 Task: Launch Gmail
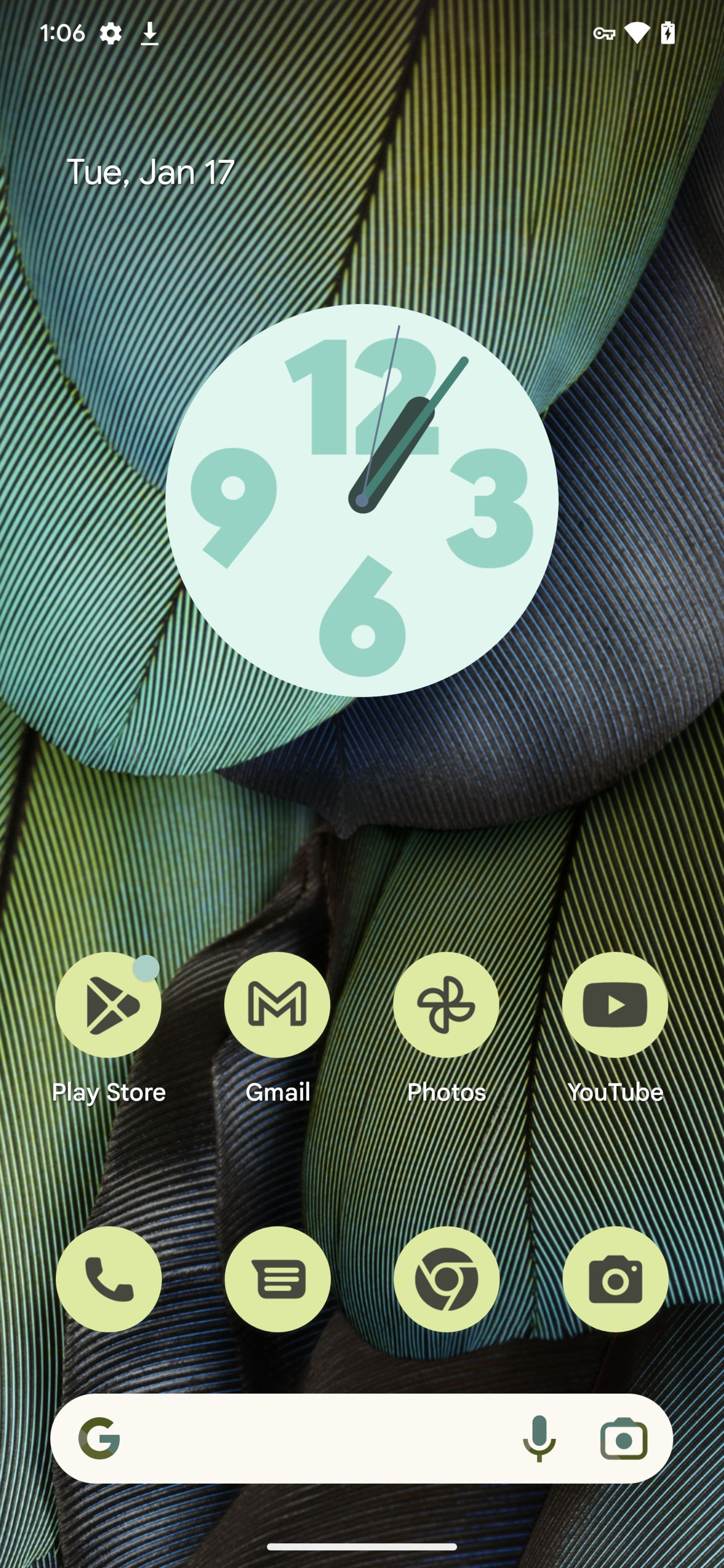pos(277,1004)
